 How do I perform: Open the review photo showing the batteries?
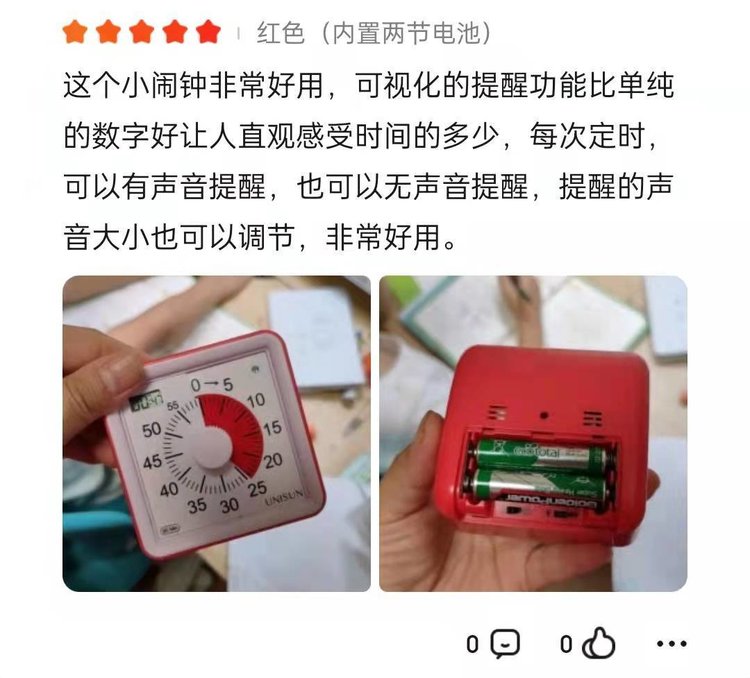532,433
